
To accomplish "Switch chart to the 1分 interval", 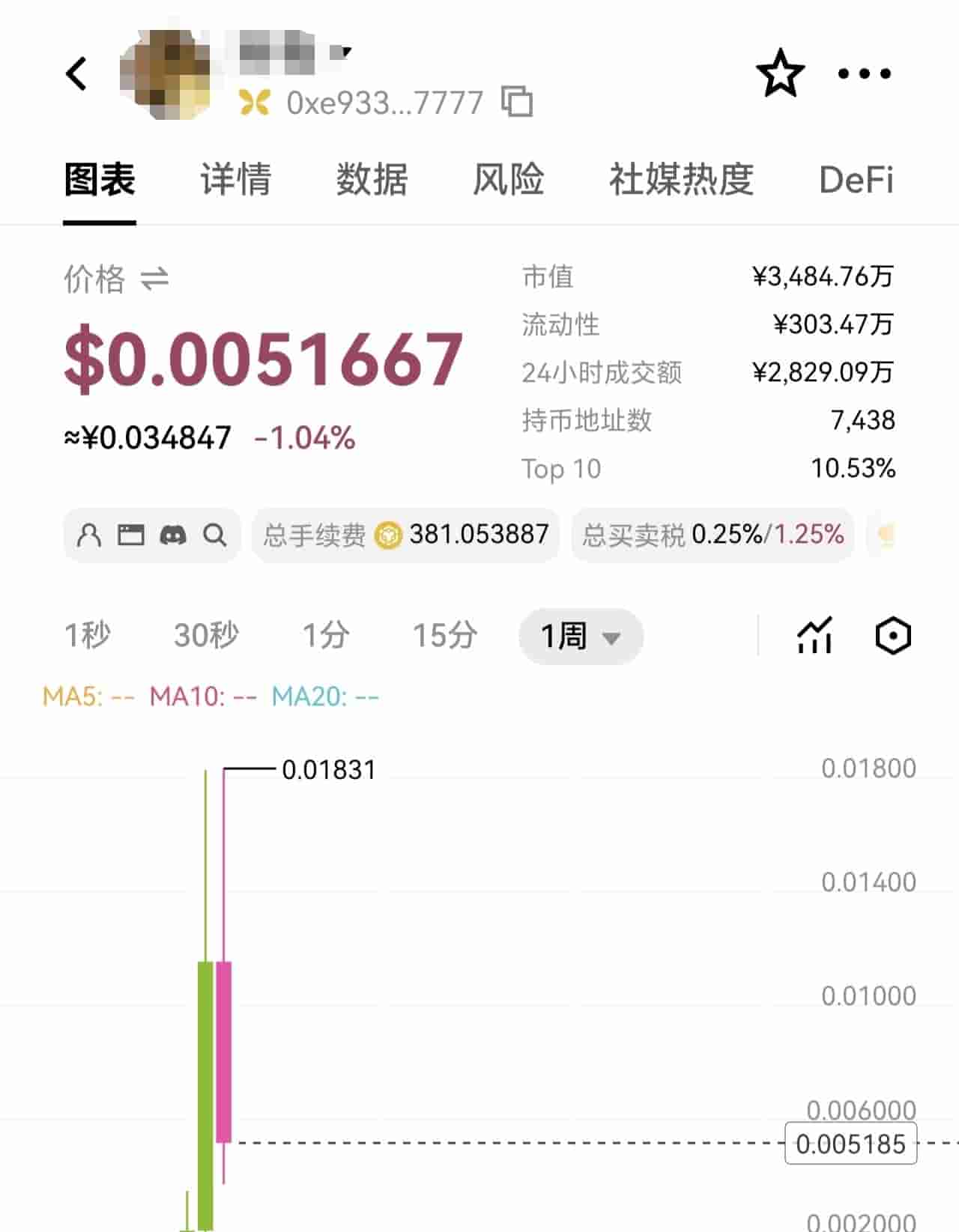I will 326,636.
